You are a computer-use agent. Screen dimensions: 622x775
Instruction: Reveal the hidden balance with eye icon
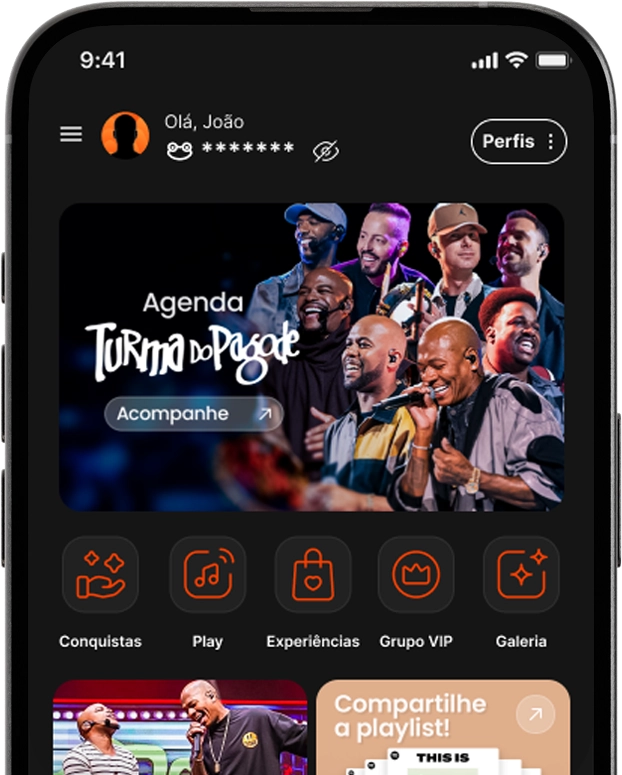click(x=325, y=151)
